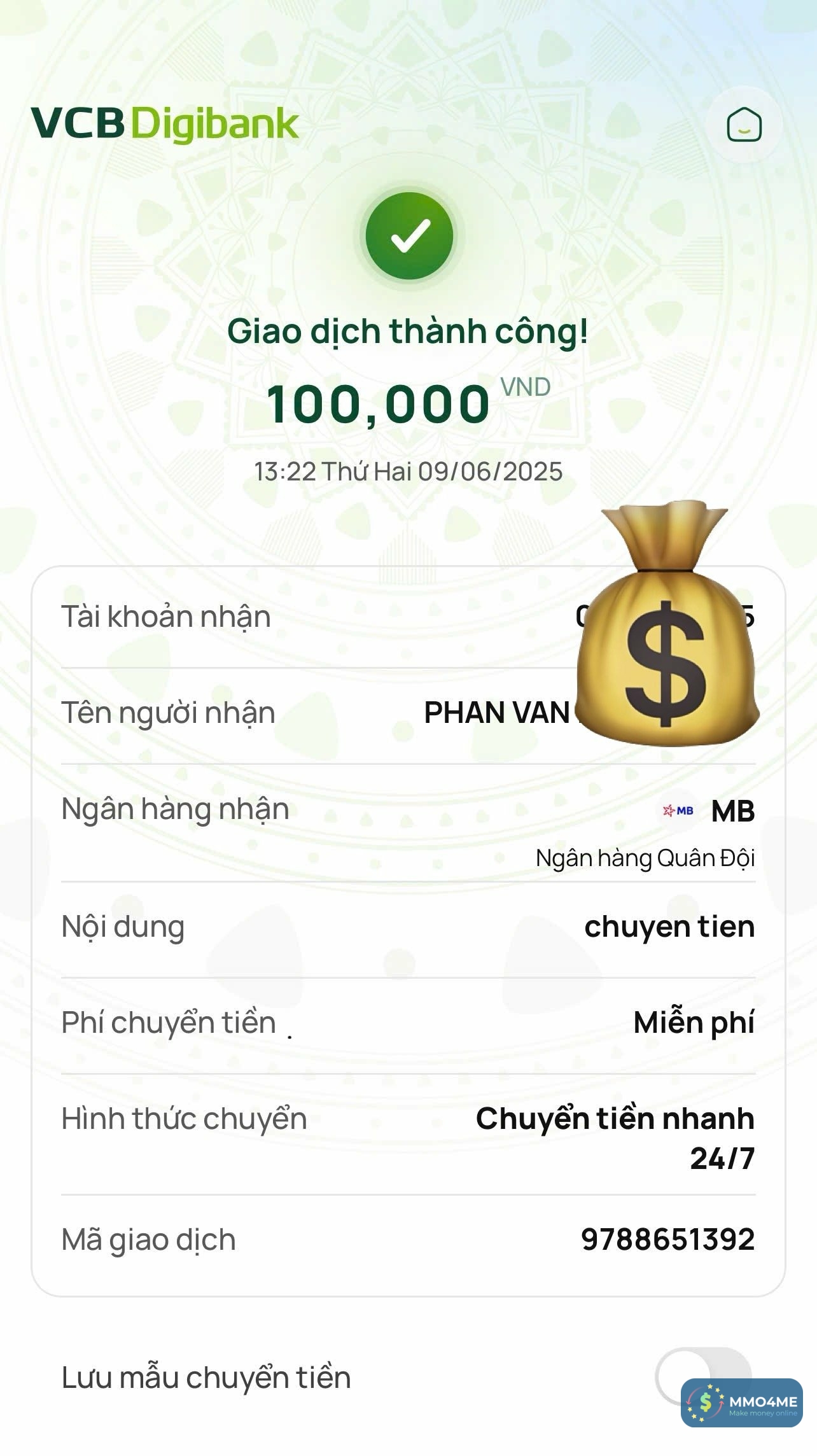
Task: Open the home icon in the header
Action: point(744,124)
